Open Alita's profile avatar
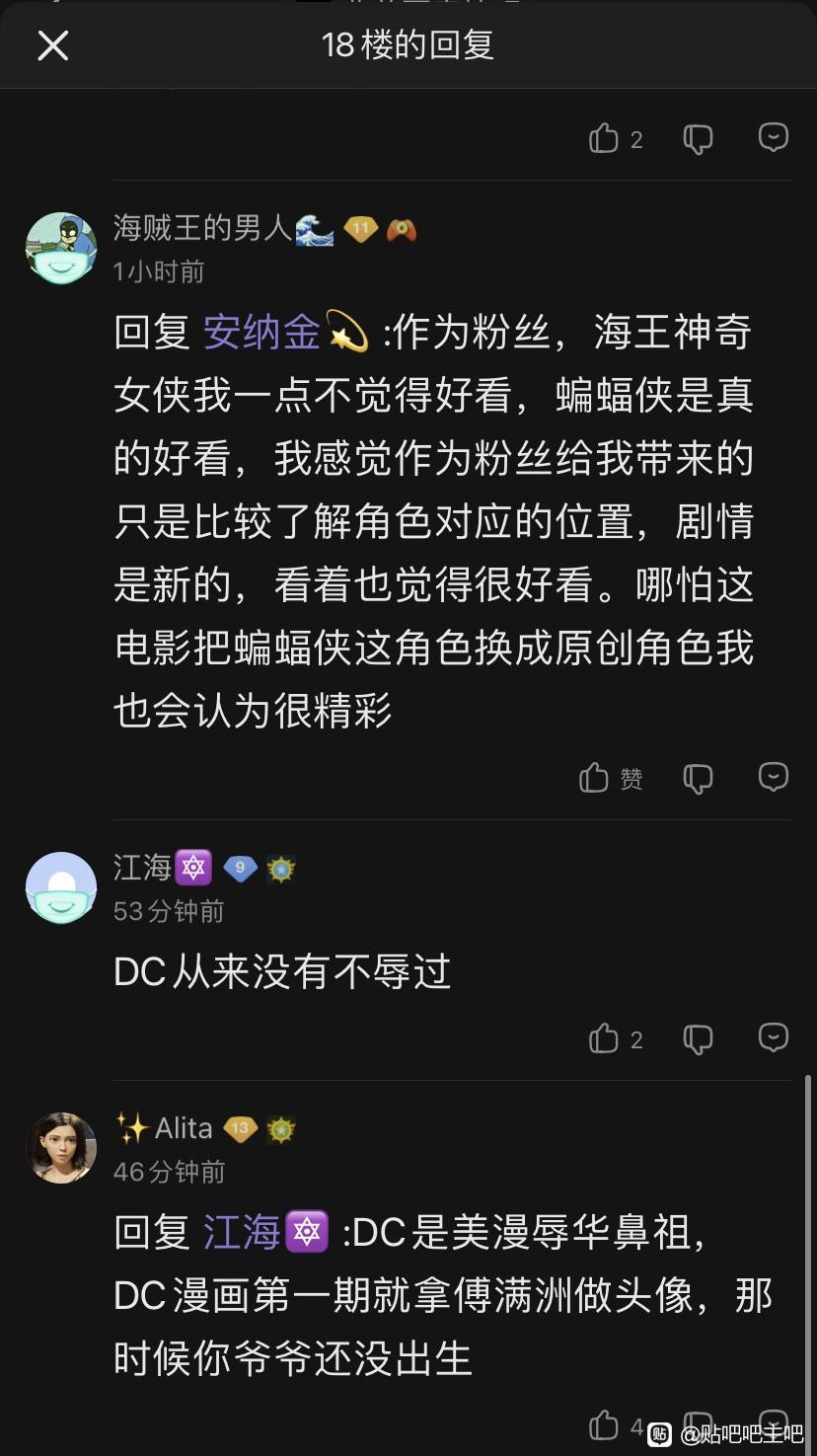 [61, 1148]
